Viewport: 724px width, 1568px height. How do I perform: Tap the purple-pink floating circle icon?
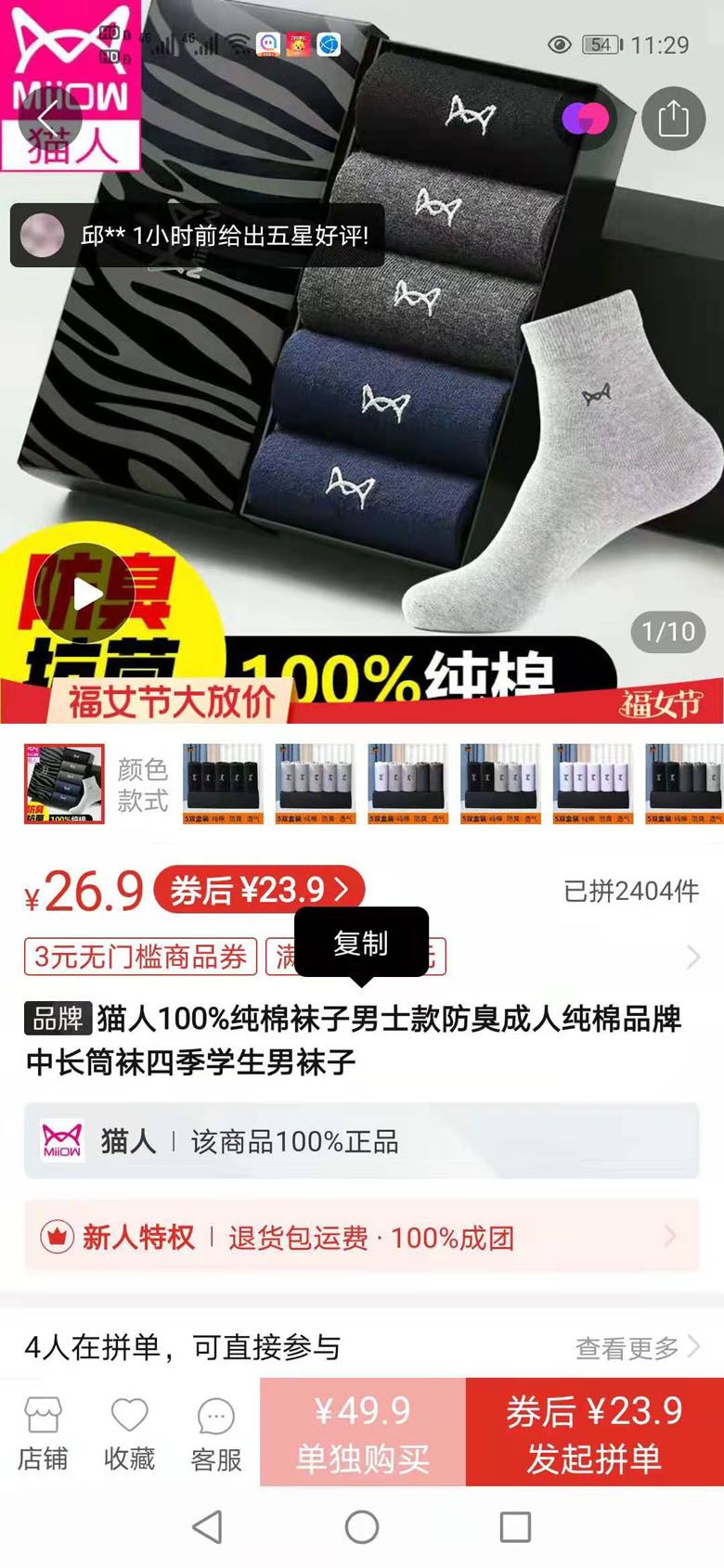pos(586,119)
